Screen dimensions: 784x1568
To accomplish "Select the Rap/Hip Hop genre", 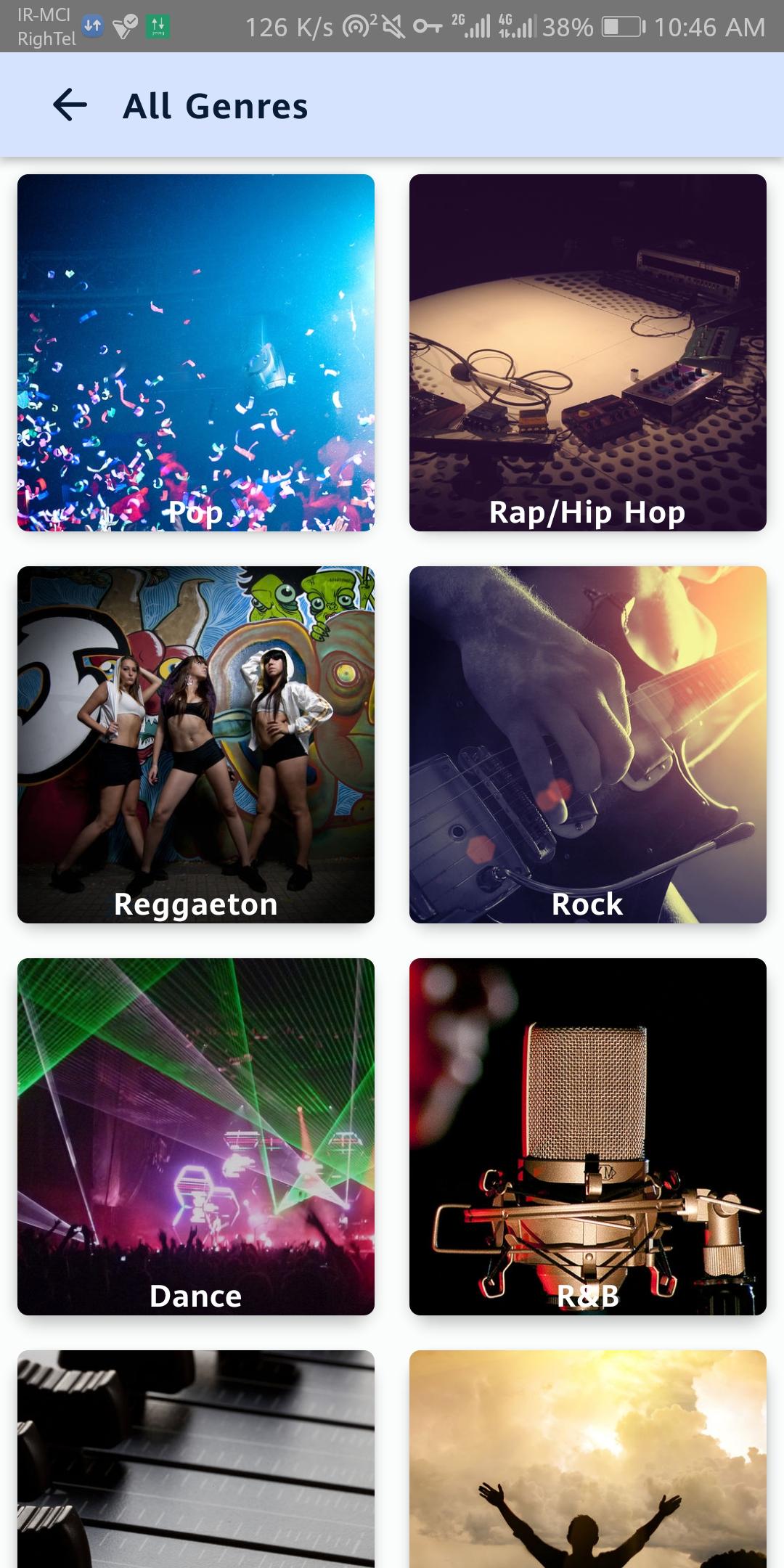I will [588, 353].
